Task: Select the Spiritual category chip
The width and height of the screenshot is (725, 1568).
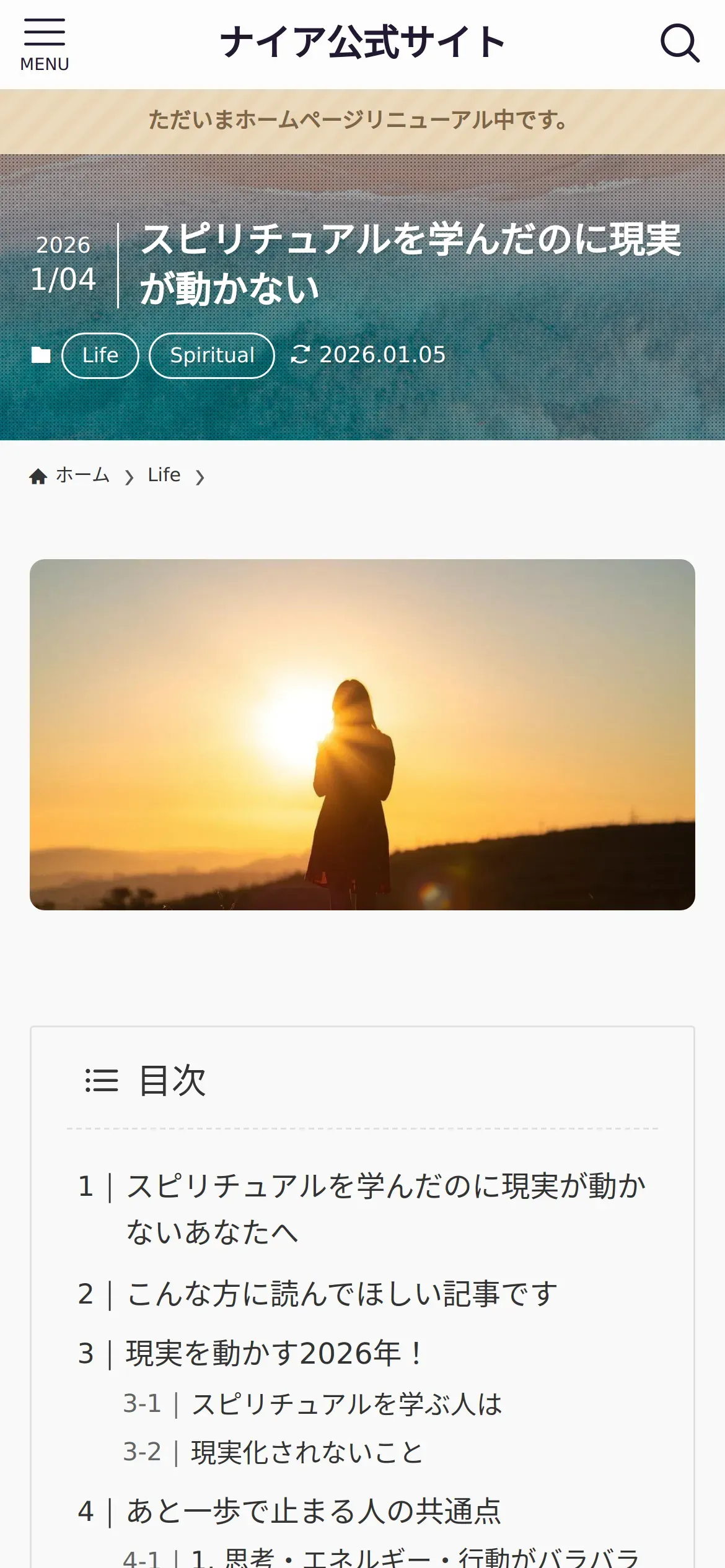Action: click(x=212, y=355)
